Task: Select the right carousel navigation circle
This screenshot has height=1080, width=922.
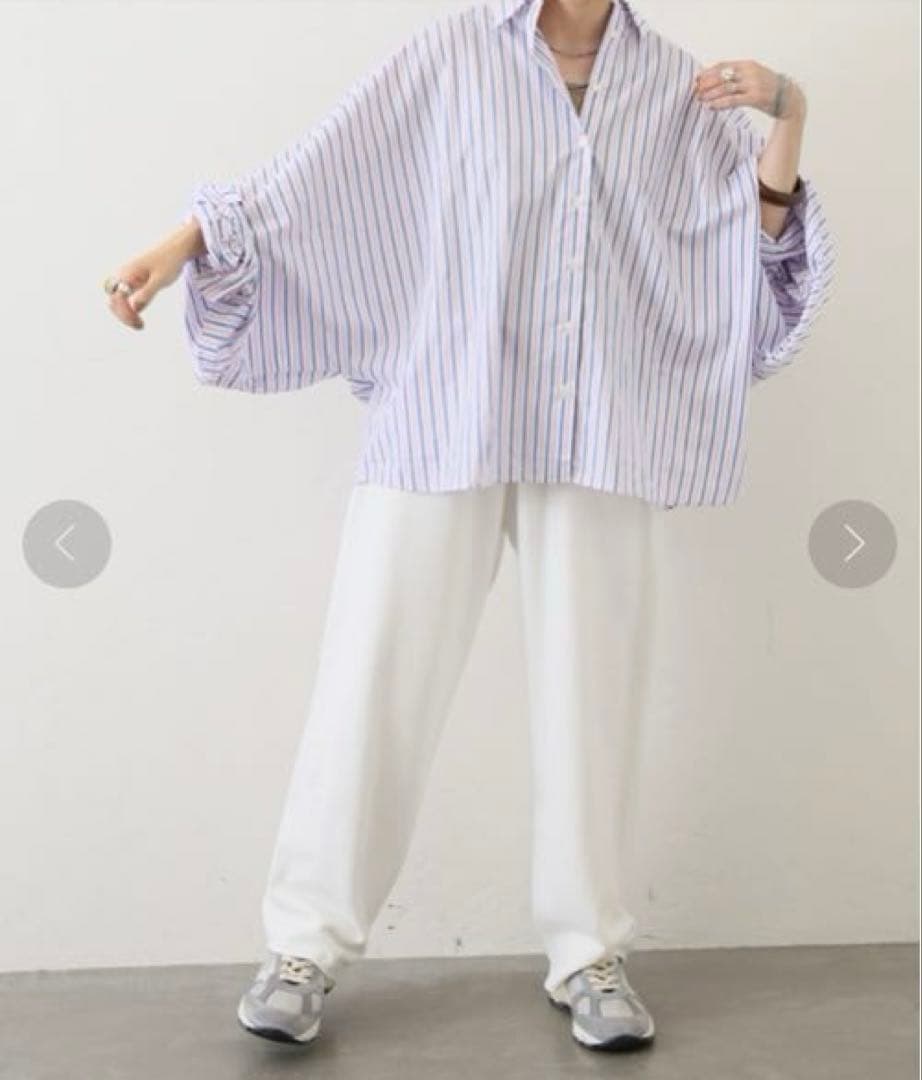Action: (855, 542)
